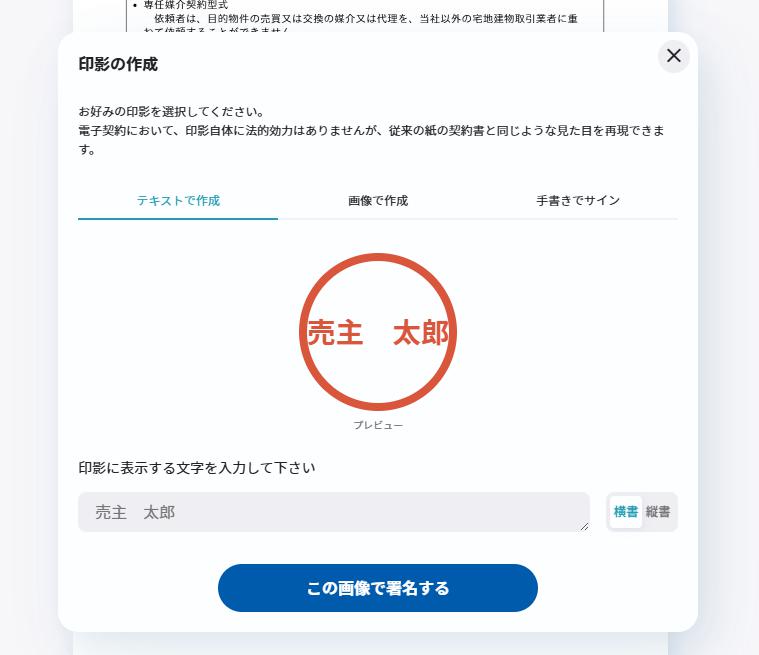Switch to the 画像で作成 tab
The width and height of the screenshot is (759, 655).
click(378, 200)
